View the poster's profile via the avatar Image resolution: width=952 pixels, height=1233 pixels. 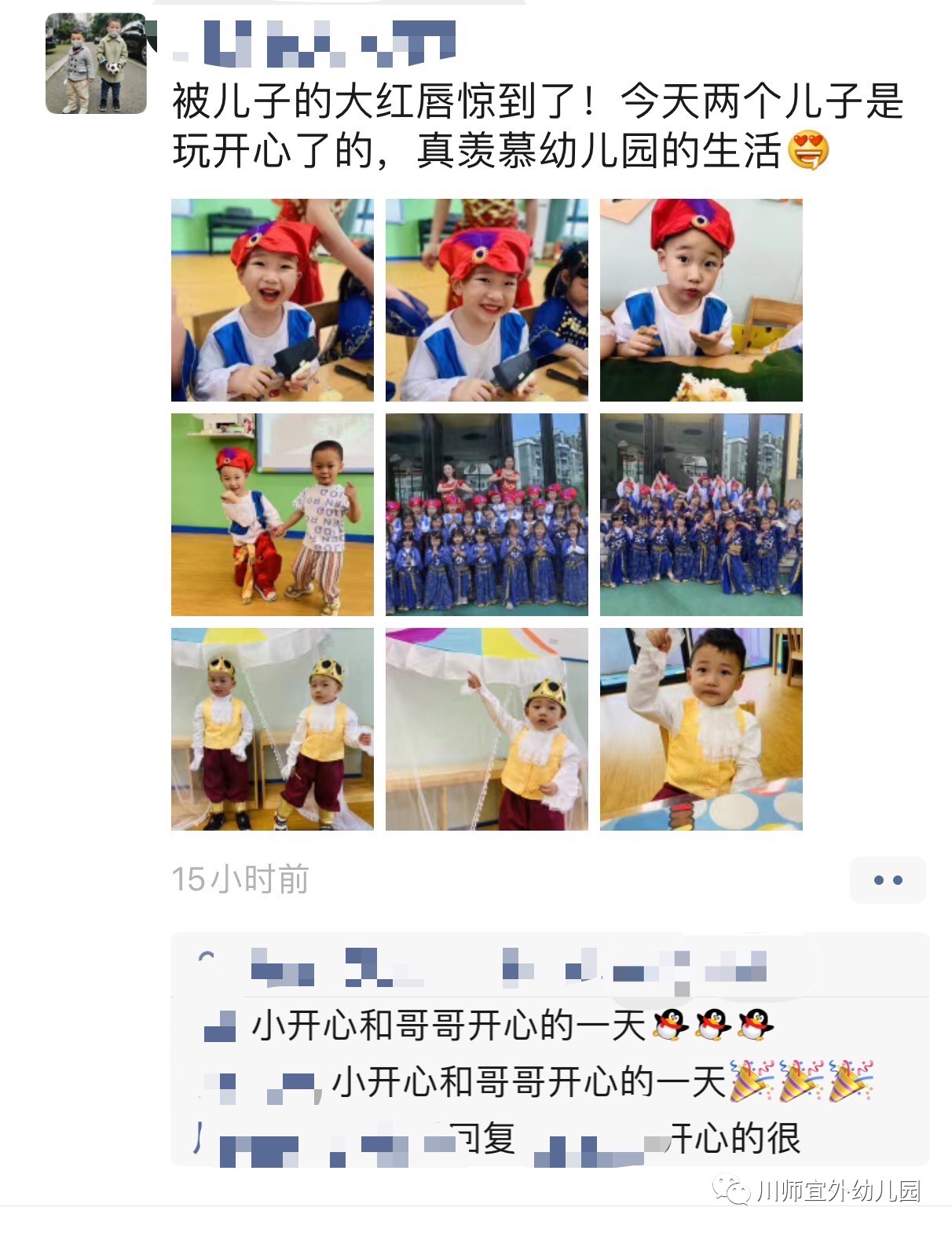(x=96, y=64)
